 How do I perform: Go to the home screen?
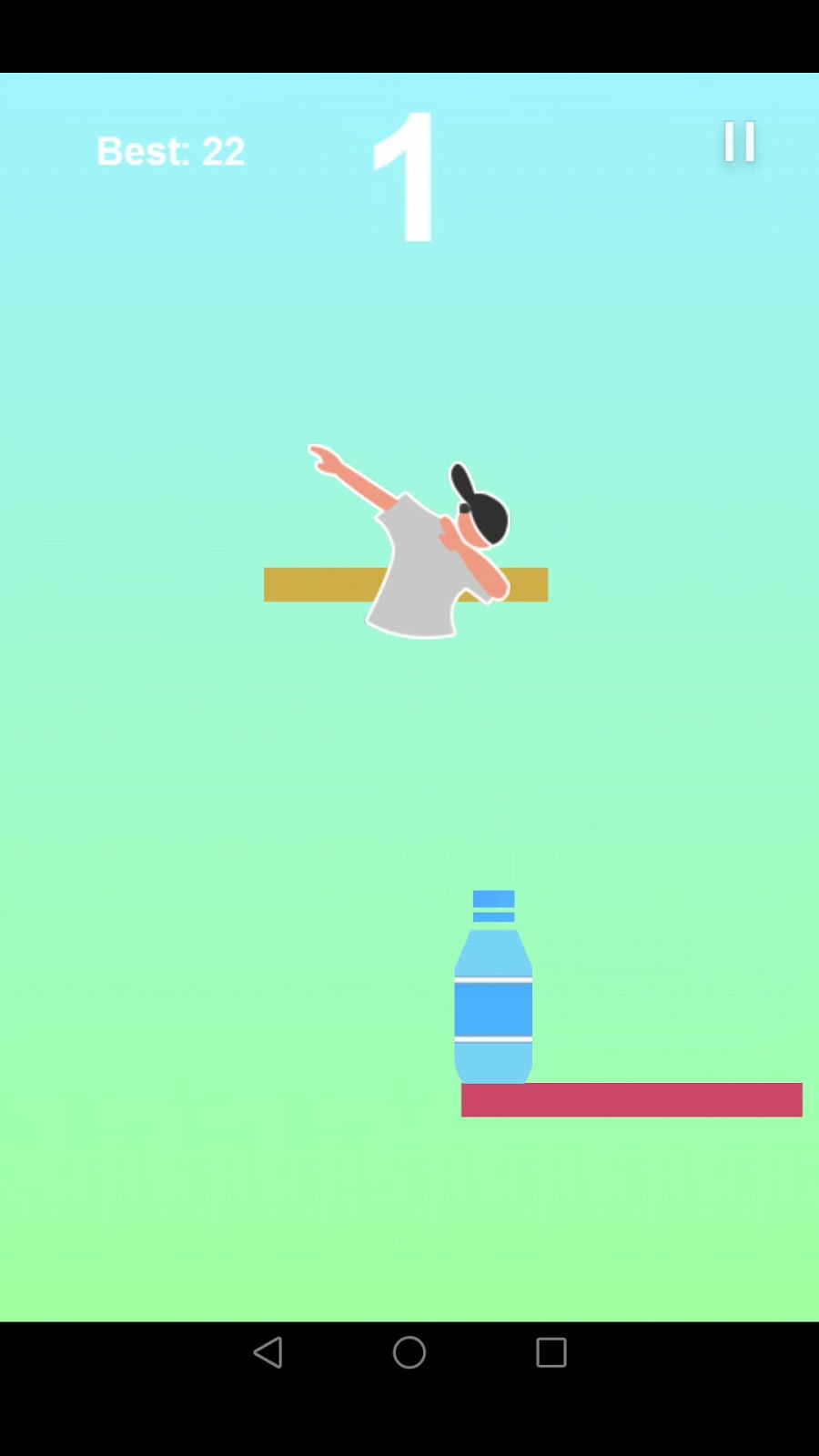[409, 1352]
